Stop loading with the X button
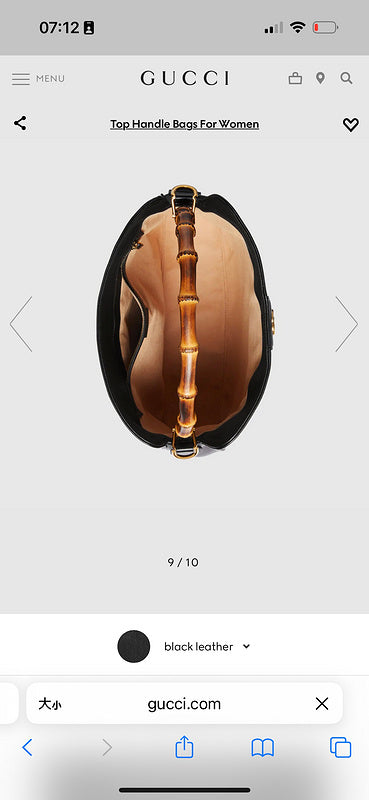This screenshot has height=800, width=369. (x=322, y=704)
